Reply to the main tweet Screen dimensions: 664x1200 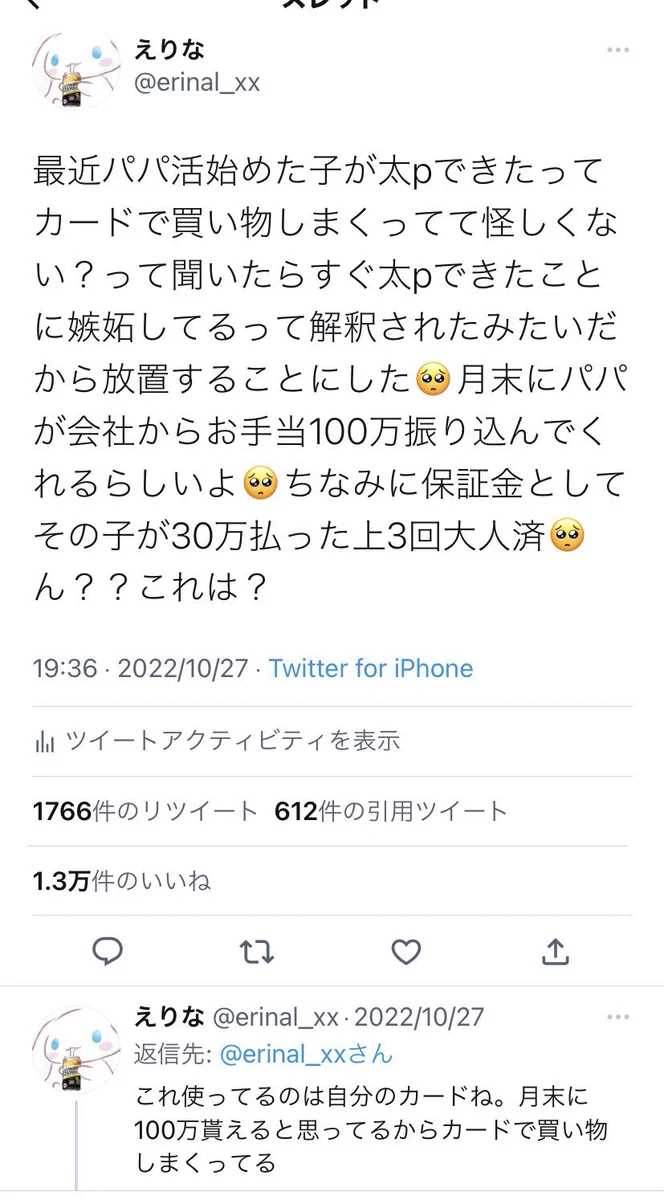(108, 951)
